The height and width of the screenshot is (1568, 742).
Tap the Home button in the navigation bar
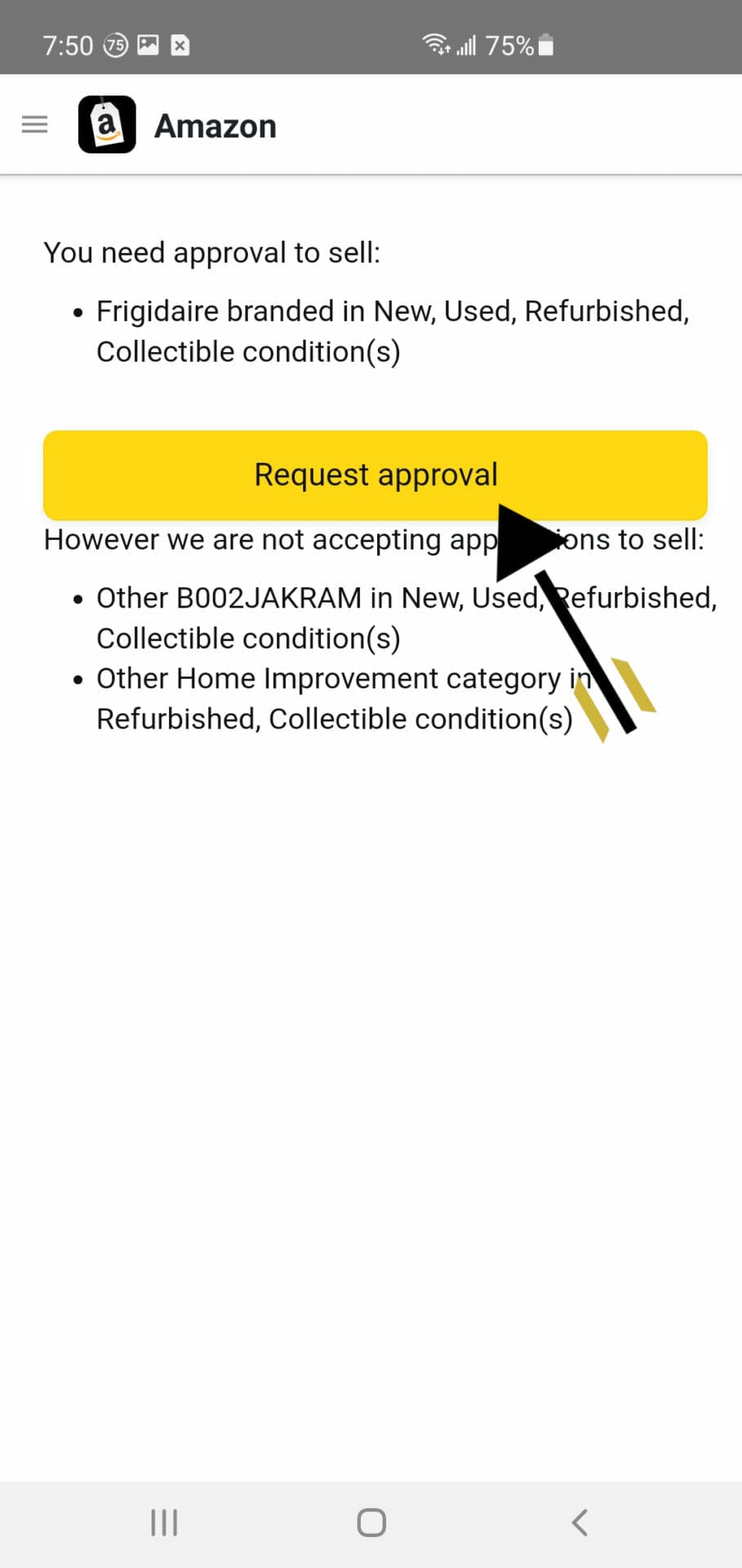pyautogui.click(x=371, y=1521)
